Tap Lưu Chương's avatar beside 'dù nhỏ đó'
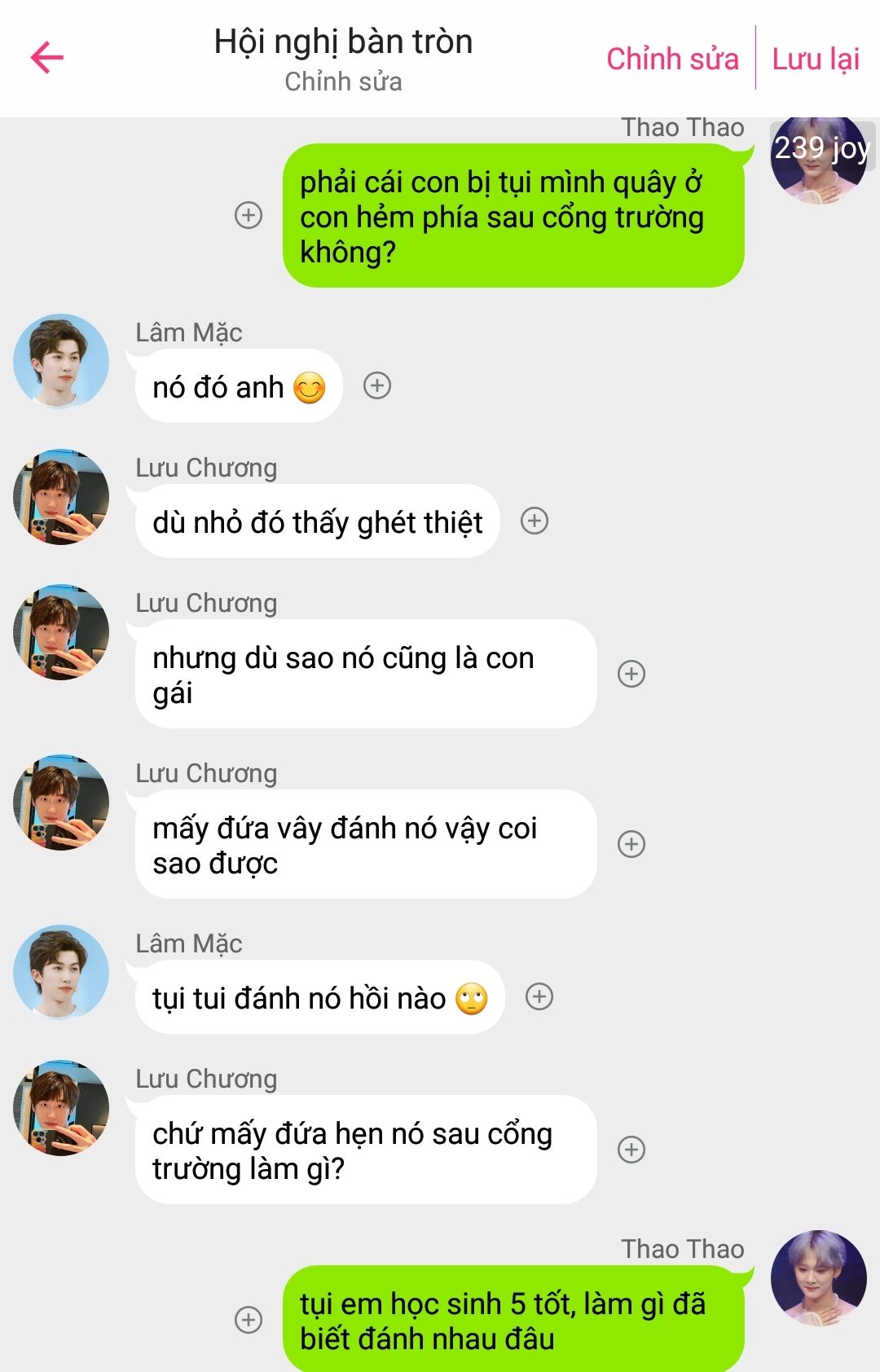Viewport: 880px width, 1372px height. pyautogui.click(x=61, y=497)
